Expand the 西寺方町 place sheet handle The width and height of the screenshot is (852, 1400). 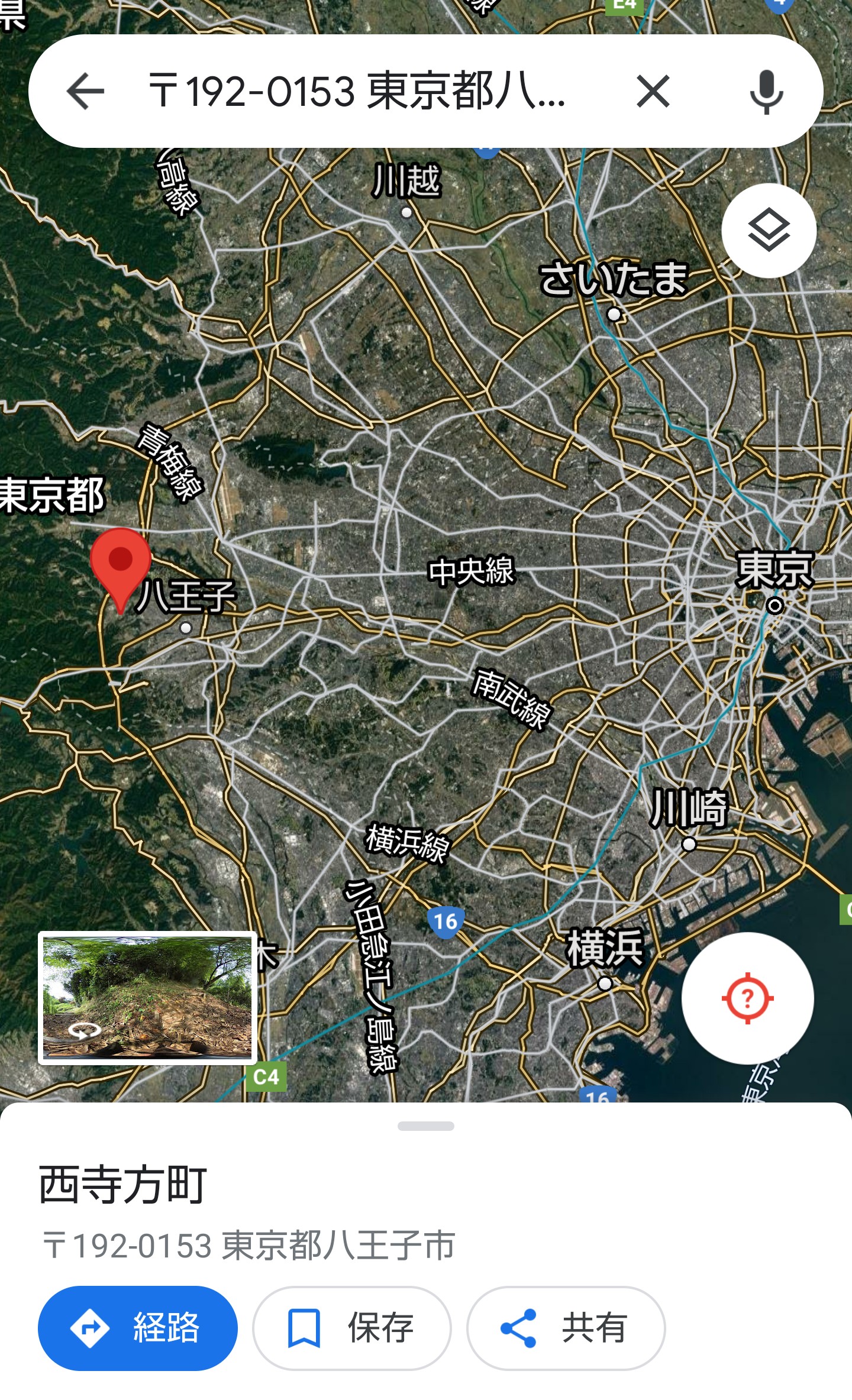pos(426,1126)
